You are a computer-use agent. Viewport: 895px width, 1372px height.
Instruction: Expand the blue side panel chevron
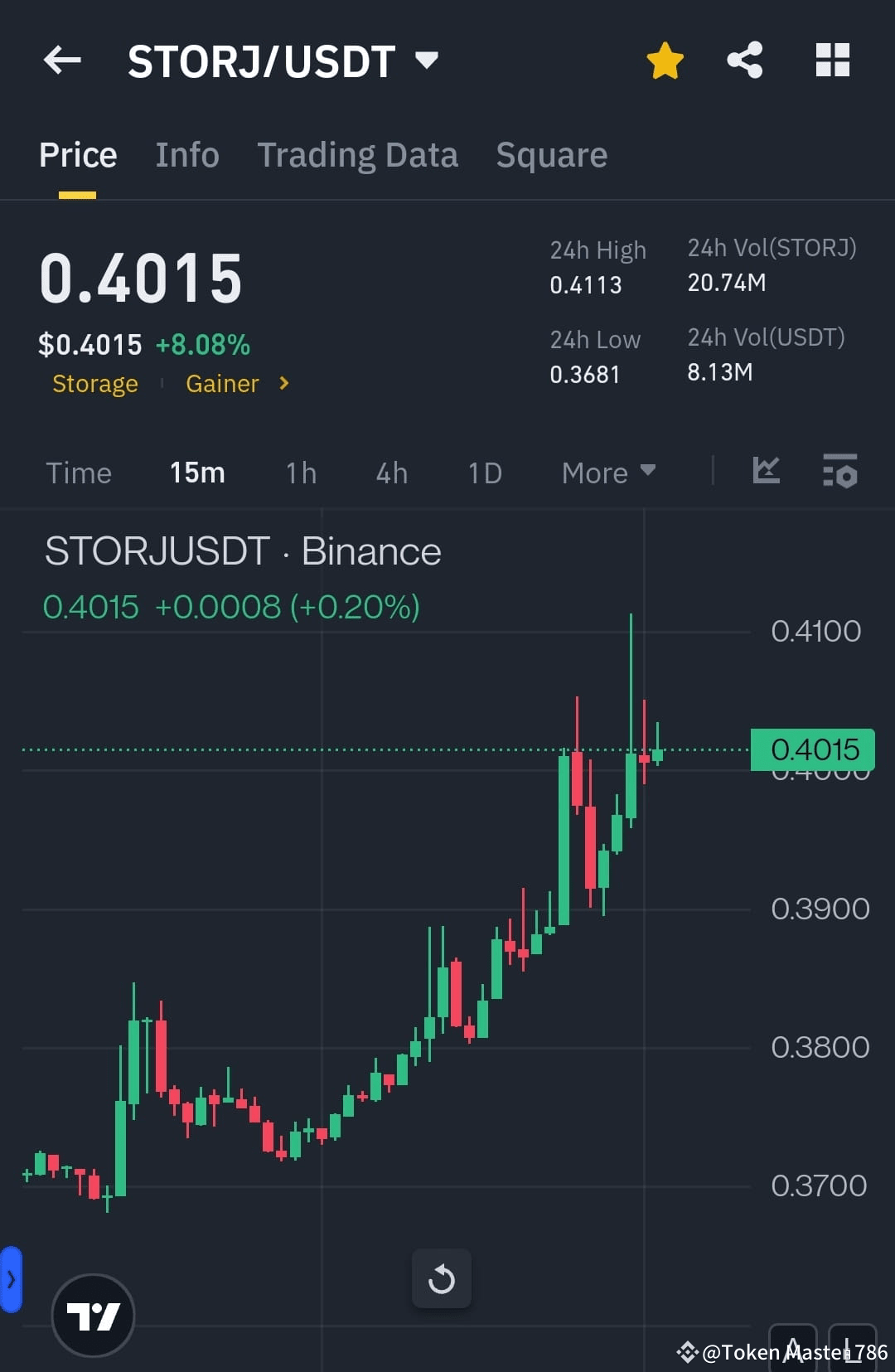coord(10,1279)
